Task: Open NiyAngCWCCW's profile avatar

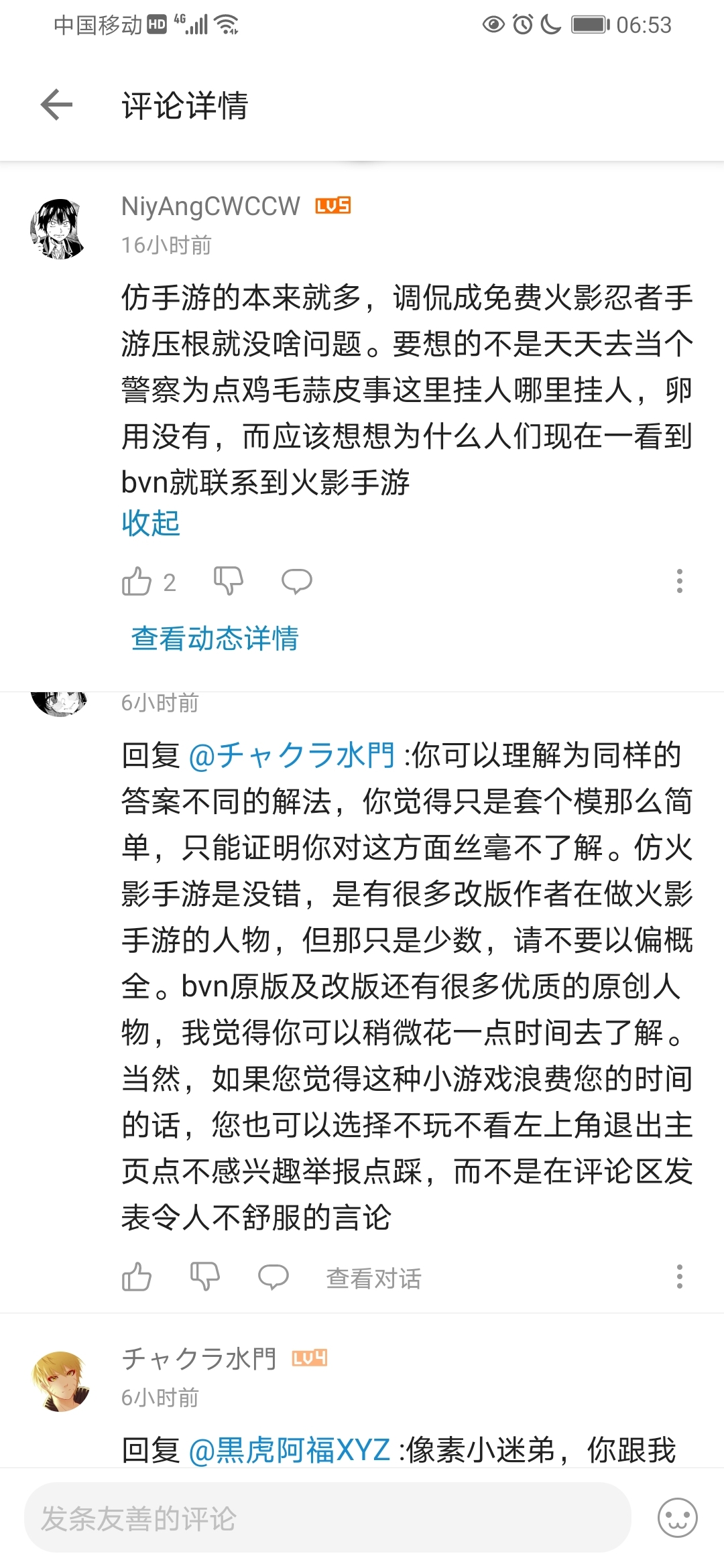Action: tap(60, 228)
